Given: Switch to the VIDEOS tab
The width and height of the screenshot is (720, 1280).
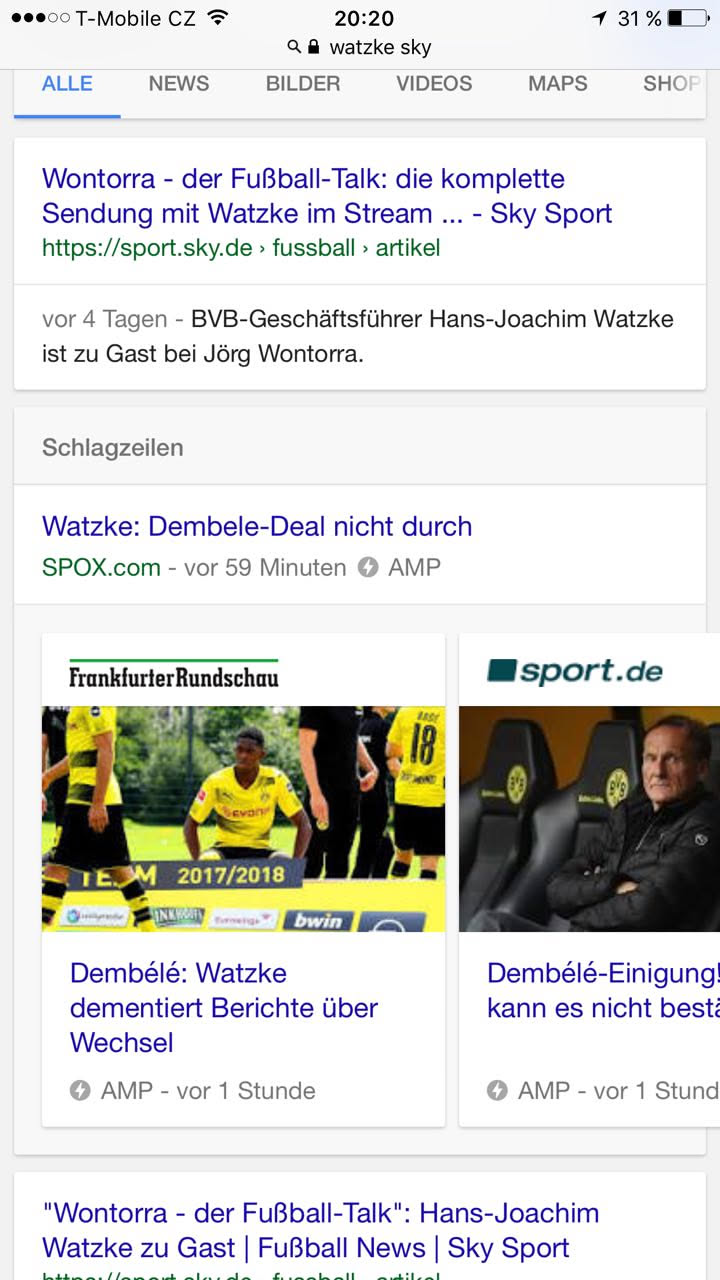Looking at the screenshot, I should (434, 84).
